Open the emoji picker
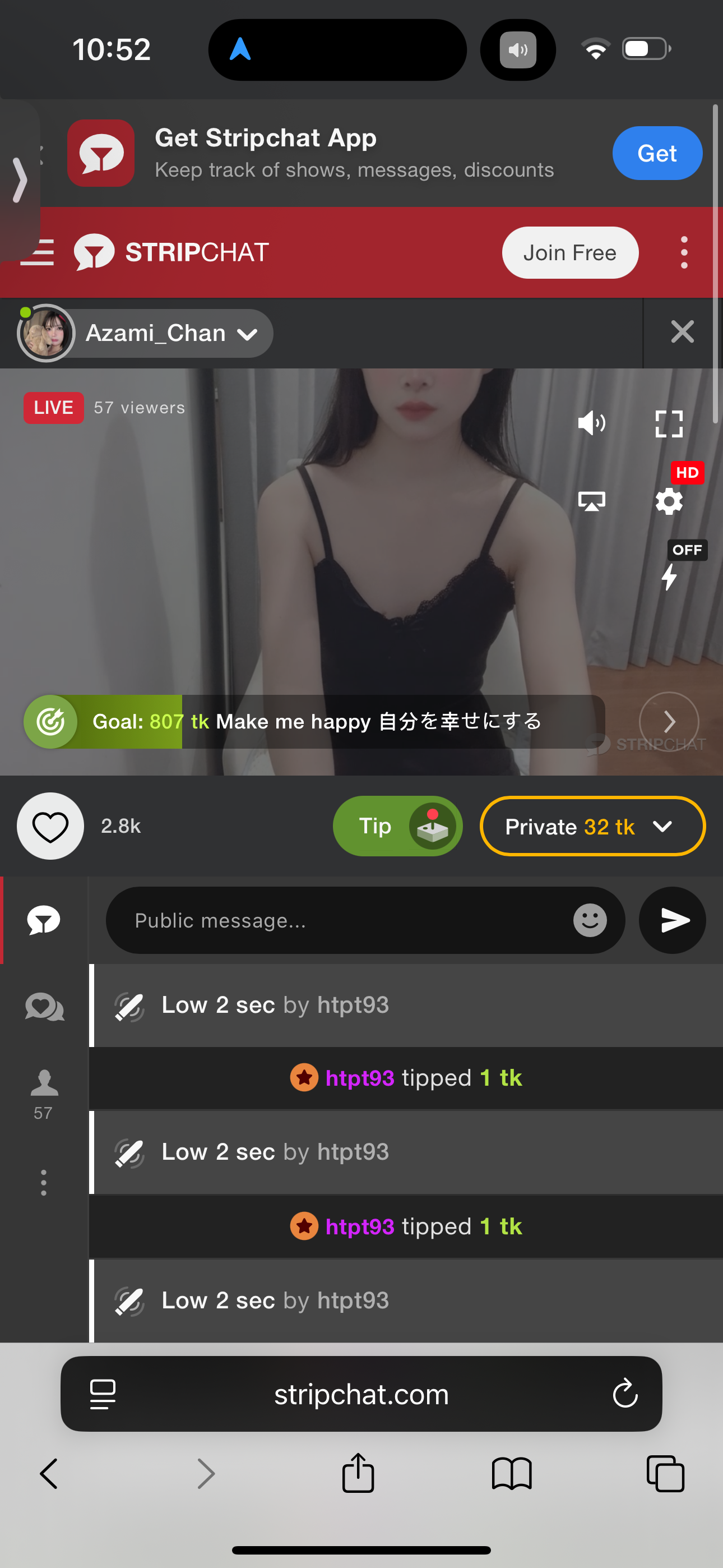This screenshot has width=723, height=1568. click(x=589, y=920)
